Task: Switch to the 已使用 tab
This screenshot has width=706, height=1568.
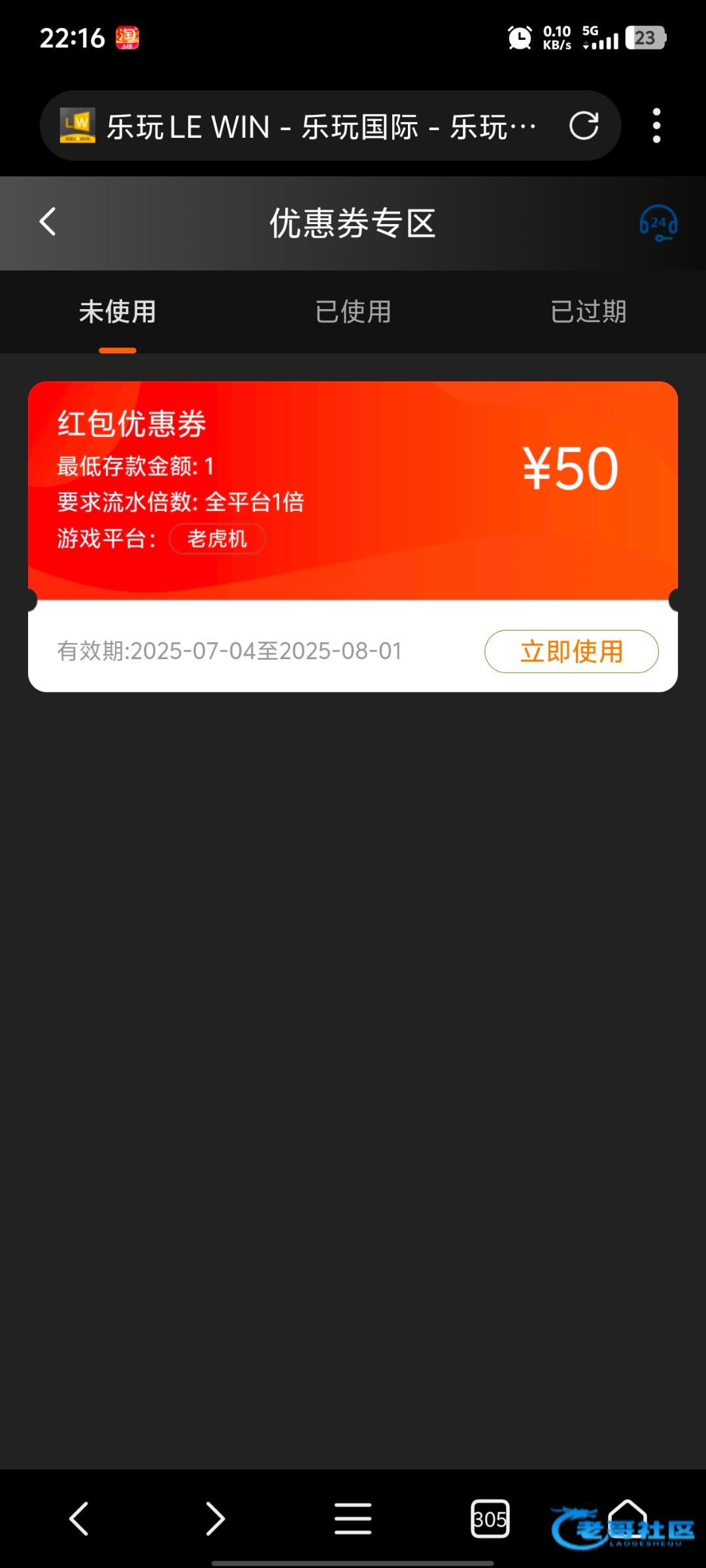Action: coord(353,312)
